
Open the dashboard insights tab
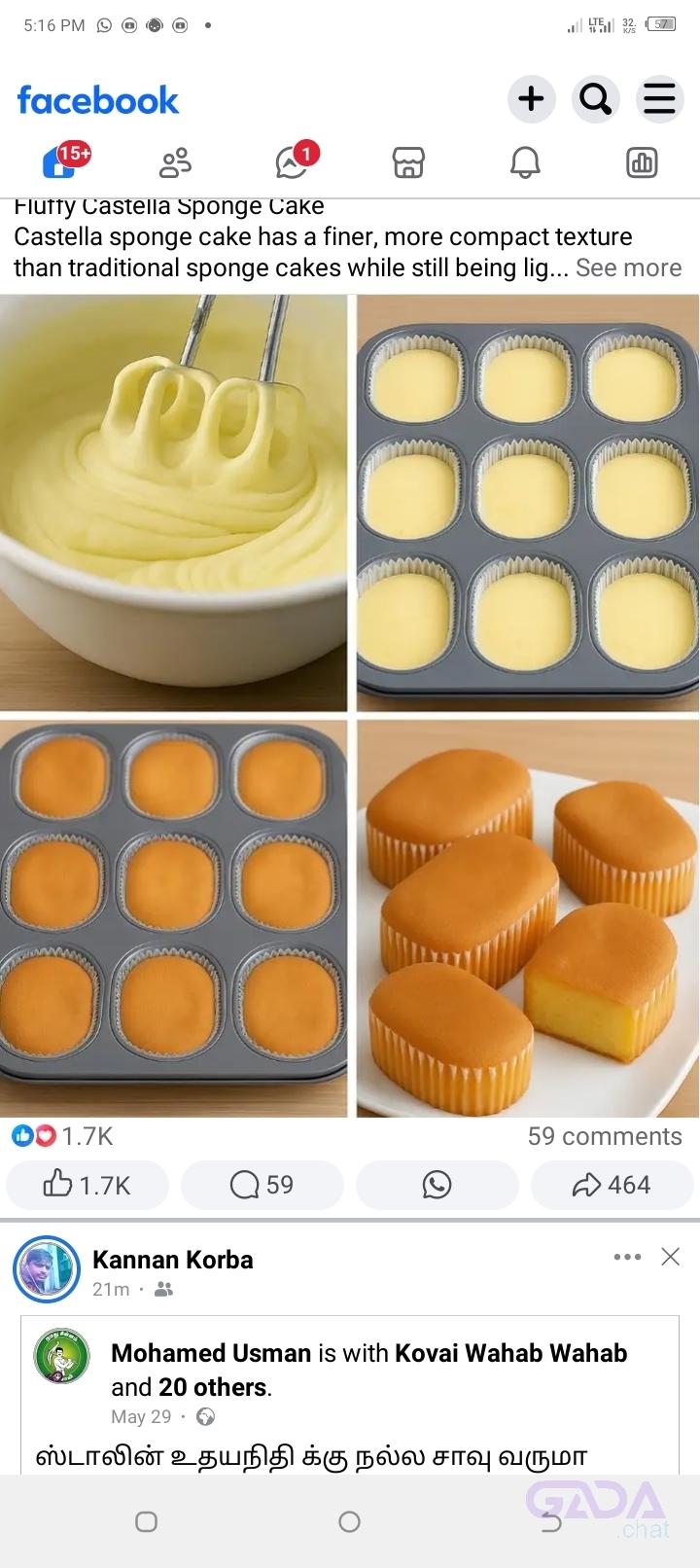coord(642,162)
